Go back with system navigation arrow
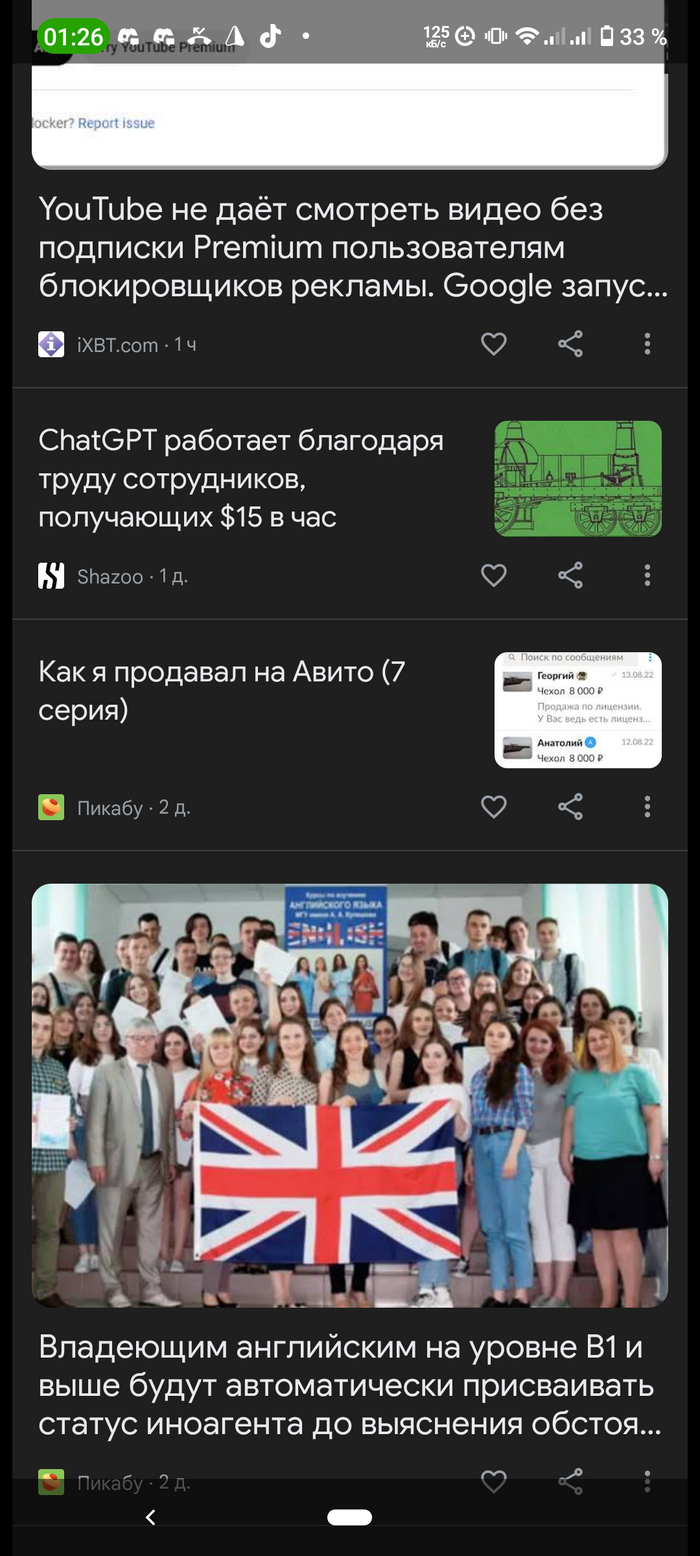700x1556 pixels. (x=151, y=1517)
